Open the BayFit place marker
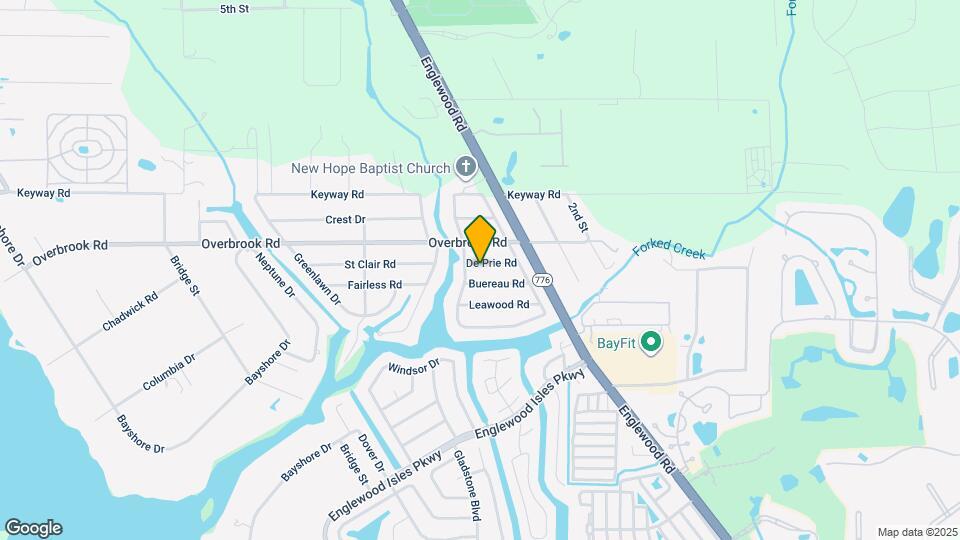The height and width of the screenshot is (540, 960). tap(652, 343)
